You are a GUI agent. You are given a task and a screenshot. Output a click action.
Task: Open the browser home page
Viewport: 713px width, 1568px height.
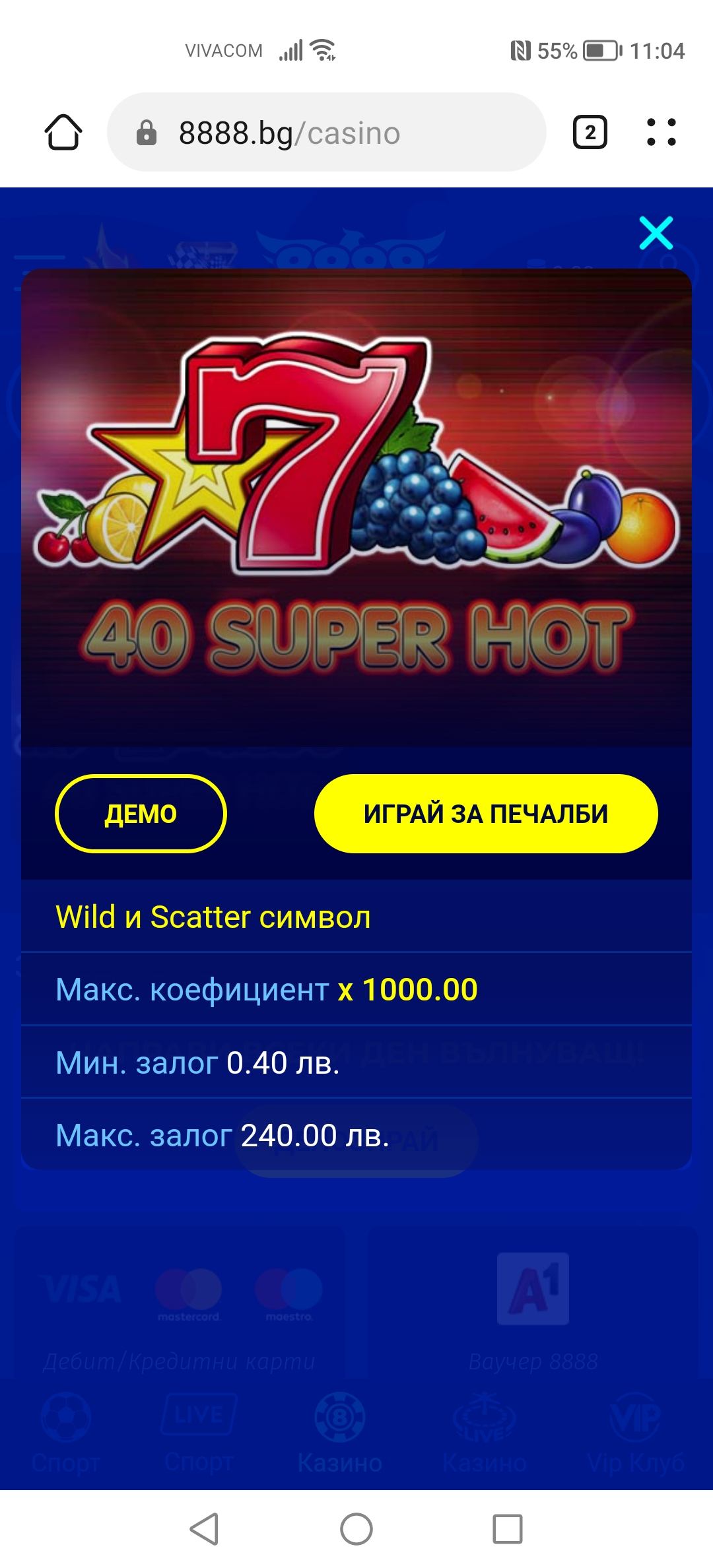[63, 133]
